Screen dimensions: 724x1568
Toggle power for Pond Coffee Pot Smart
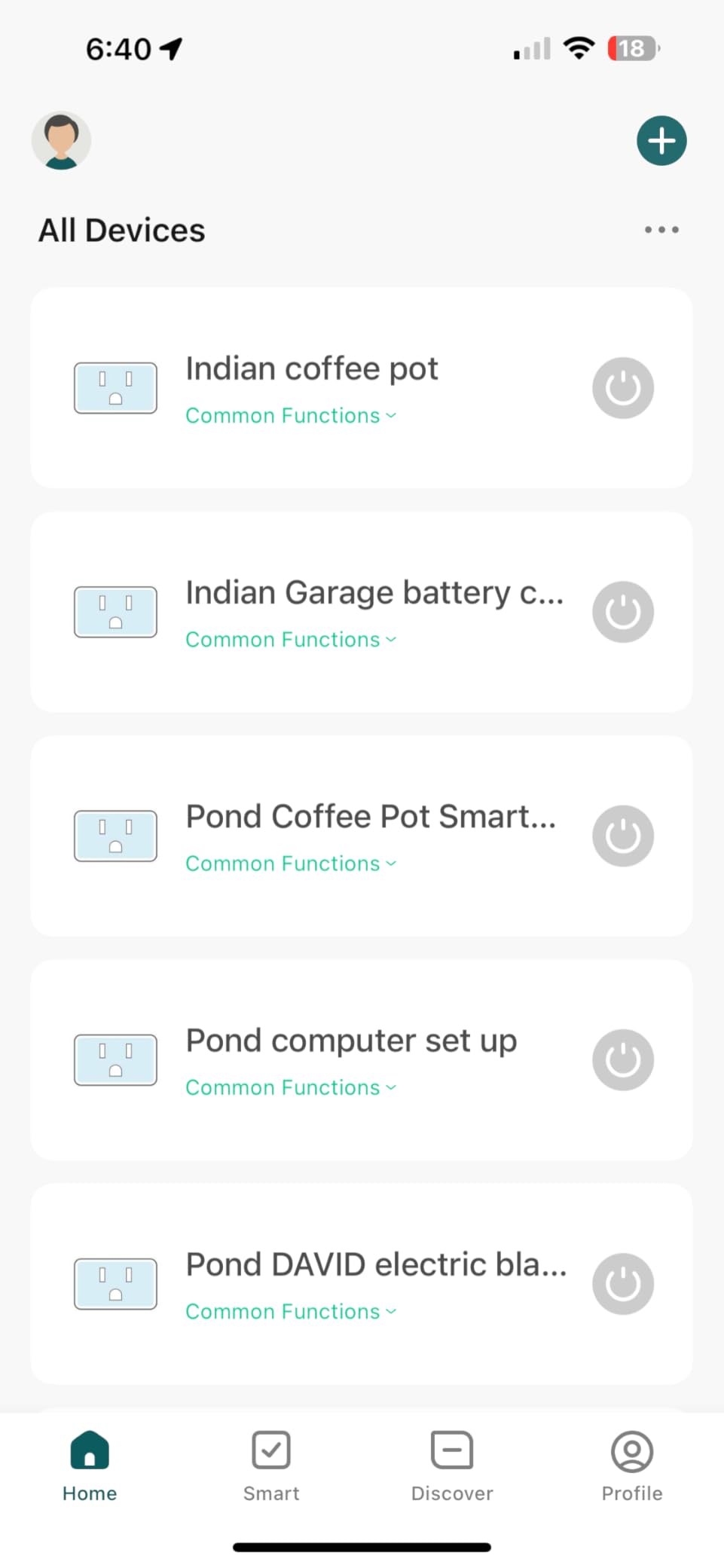tap(622, 836)
